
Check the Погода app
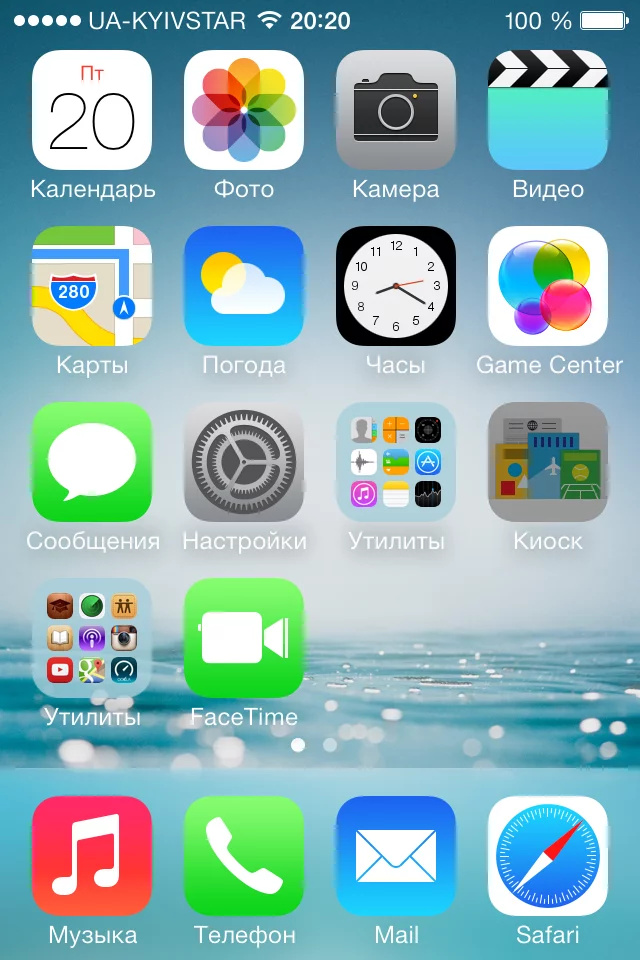[244, 286]
